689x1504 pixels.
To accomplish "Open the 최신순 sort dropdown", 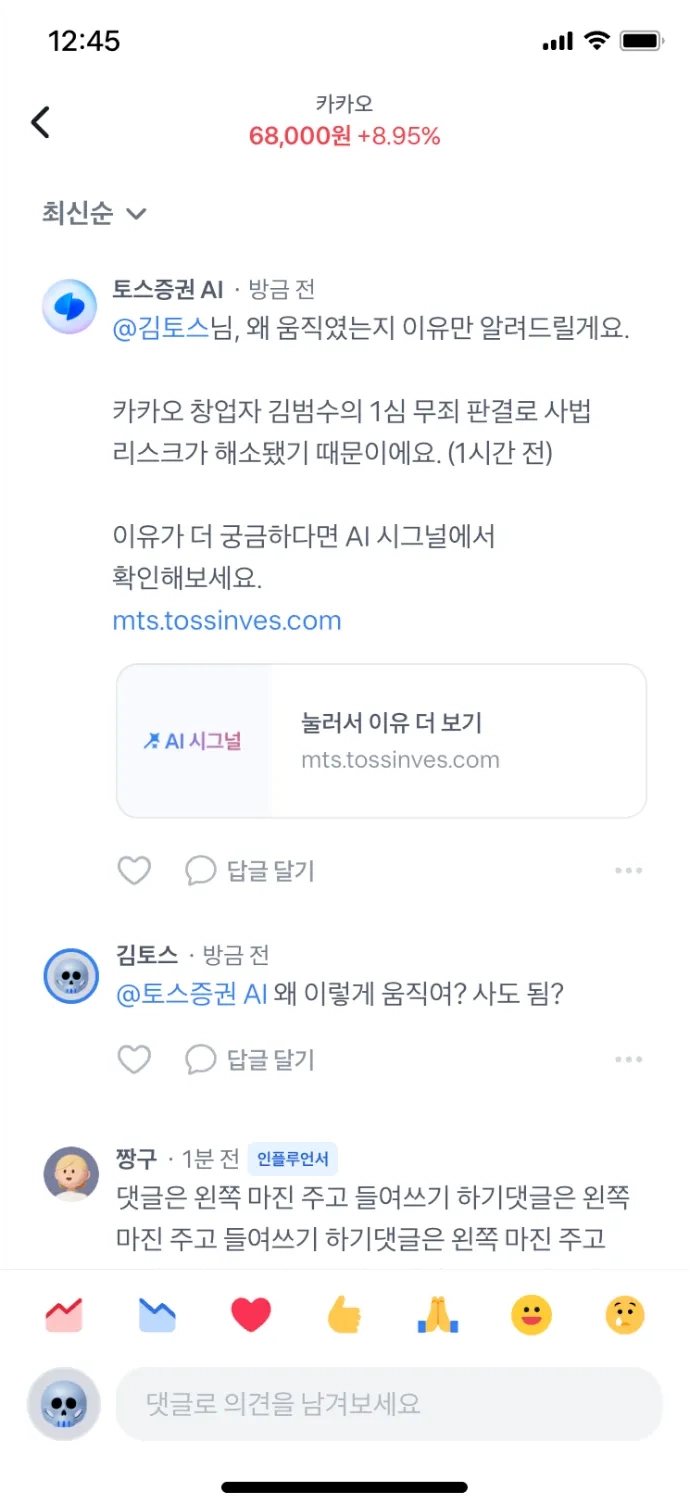I will pyautogui.click(x=94, y=213).
